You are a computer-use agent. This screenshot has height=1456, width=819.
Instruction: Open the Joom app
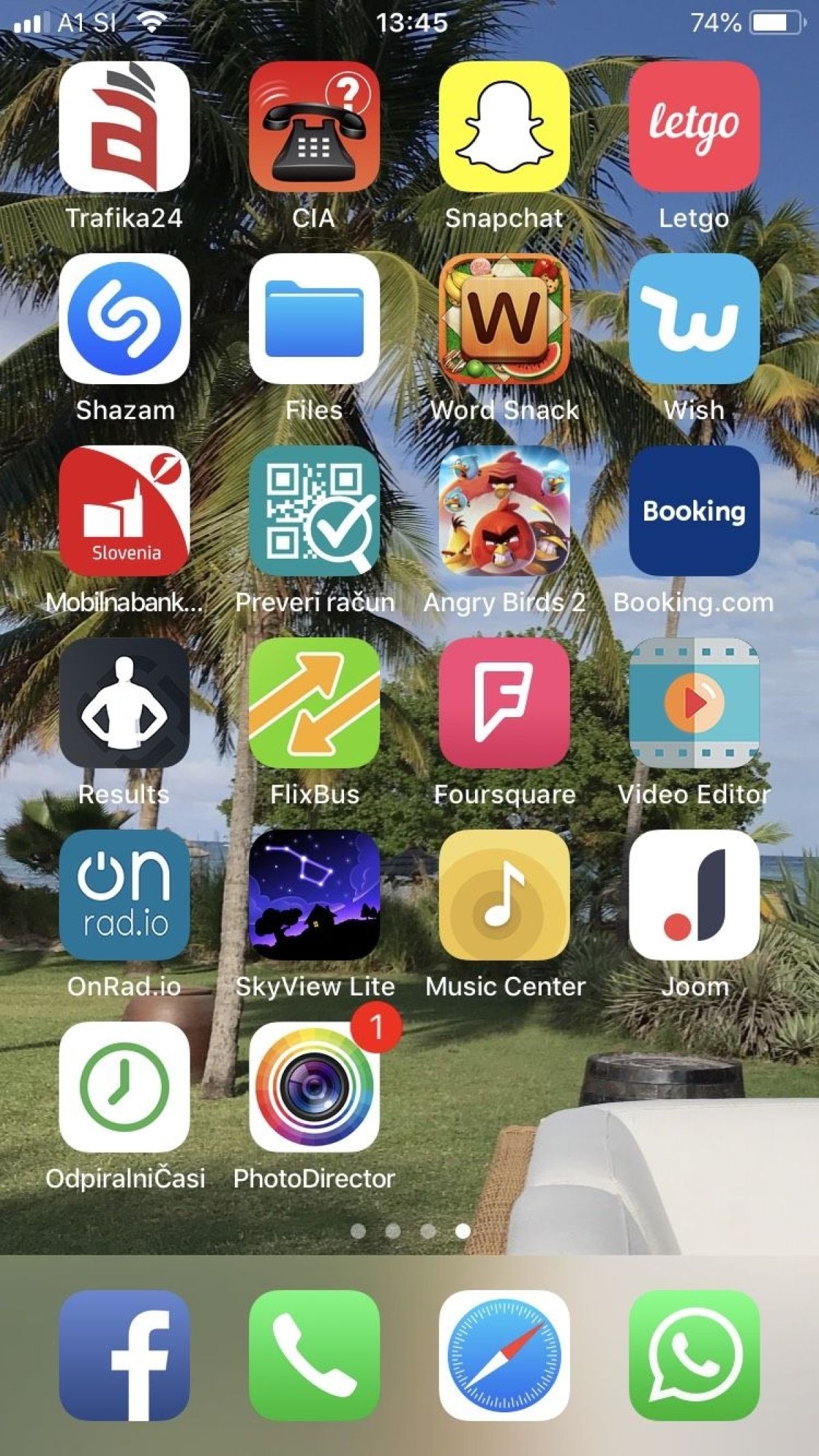693,895
